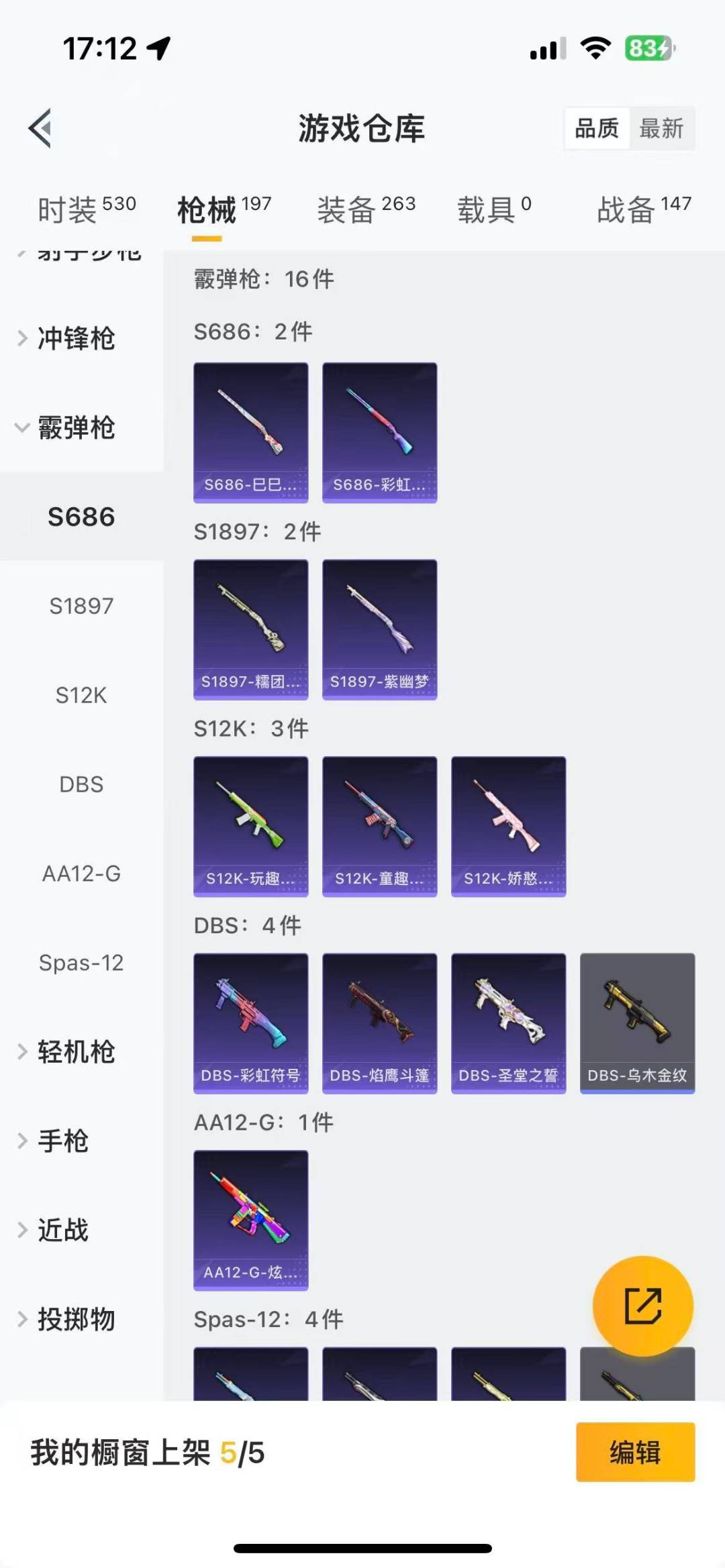View the DBS-乌木金纹 skin
This screenshot has height=1568, width=725.
[x=637, y=1023]
